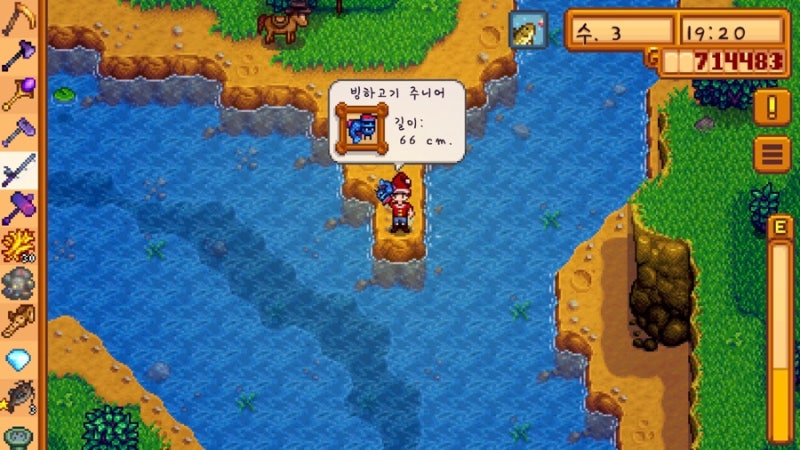Select the purple watering can
Screen dimensions: 800x450
18,208
